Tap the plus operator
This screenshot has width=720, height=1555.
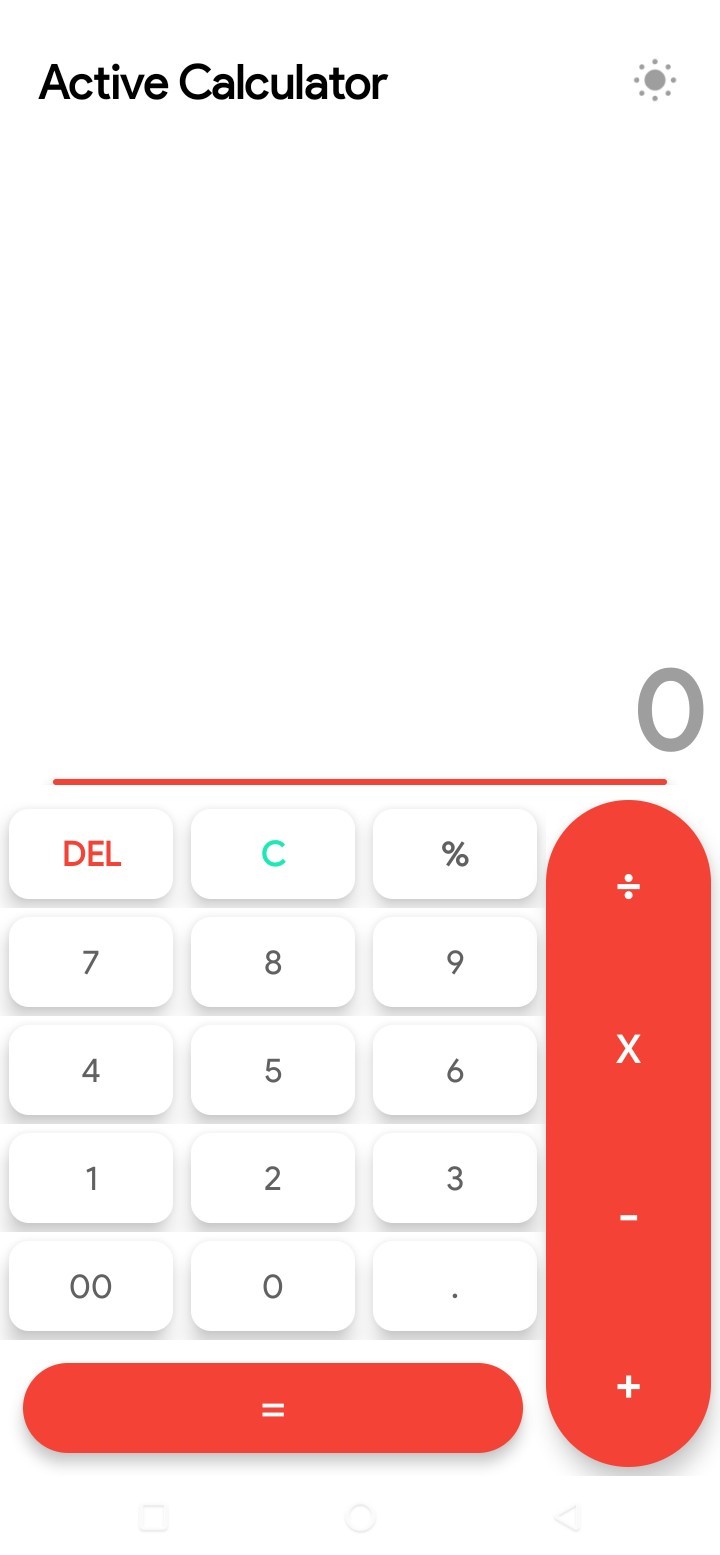(628, 1386)
